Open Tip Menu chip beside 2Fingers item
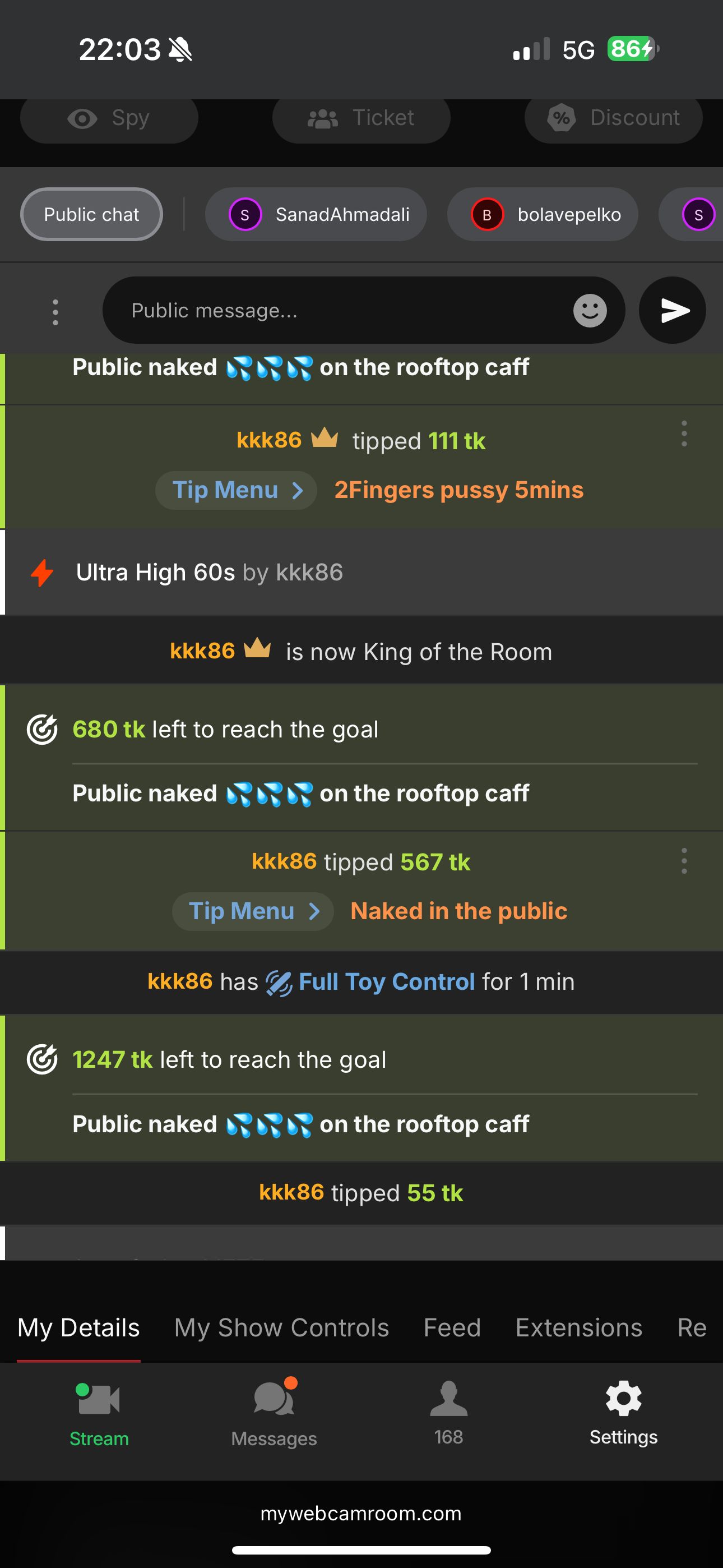This screenshot has height=1568, width=723. (236, 490)
